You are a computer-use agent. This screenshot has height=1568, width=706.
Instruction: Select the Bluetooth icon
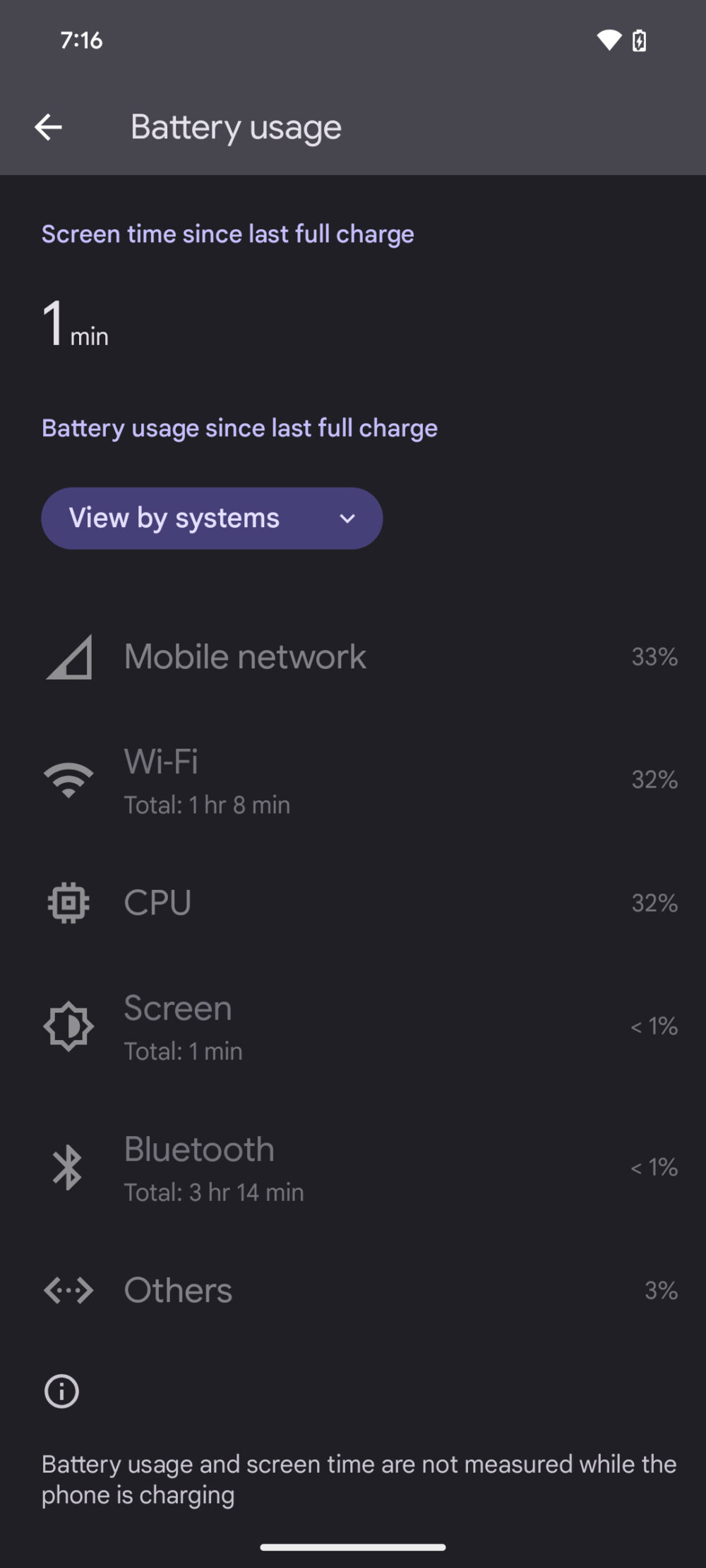68,1168
